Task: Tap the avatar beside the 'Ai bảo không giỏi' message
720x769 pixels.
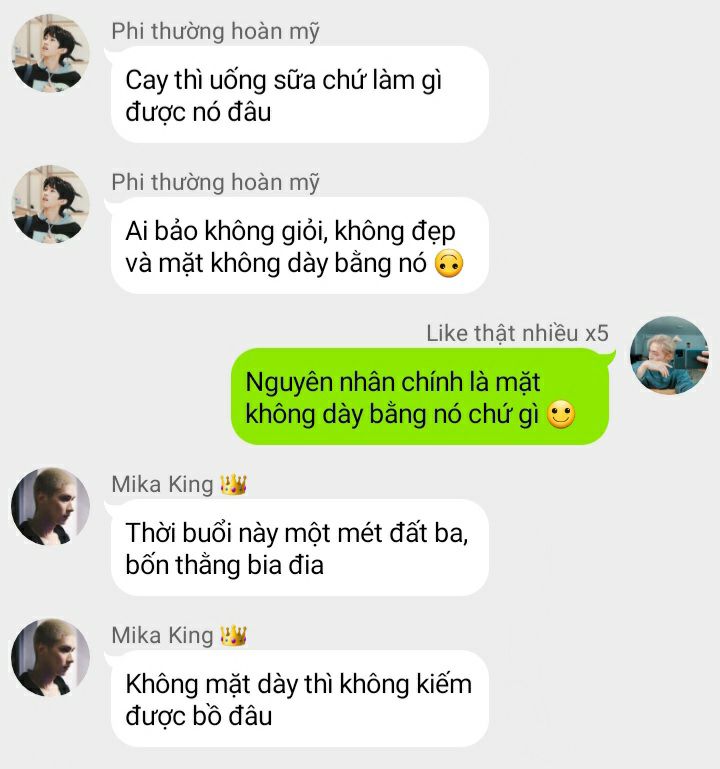Action: (x=51, y=205)
